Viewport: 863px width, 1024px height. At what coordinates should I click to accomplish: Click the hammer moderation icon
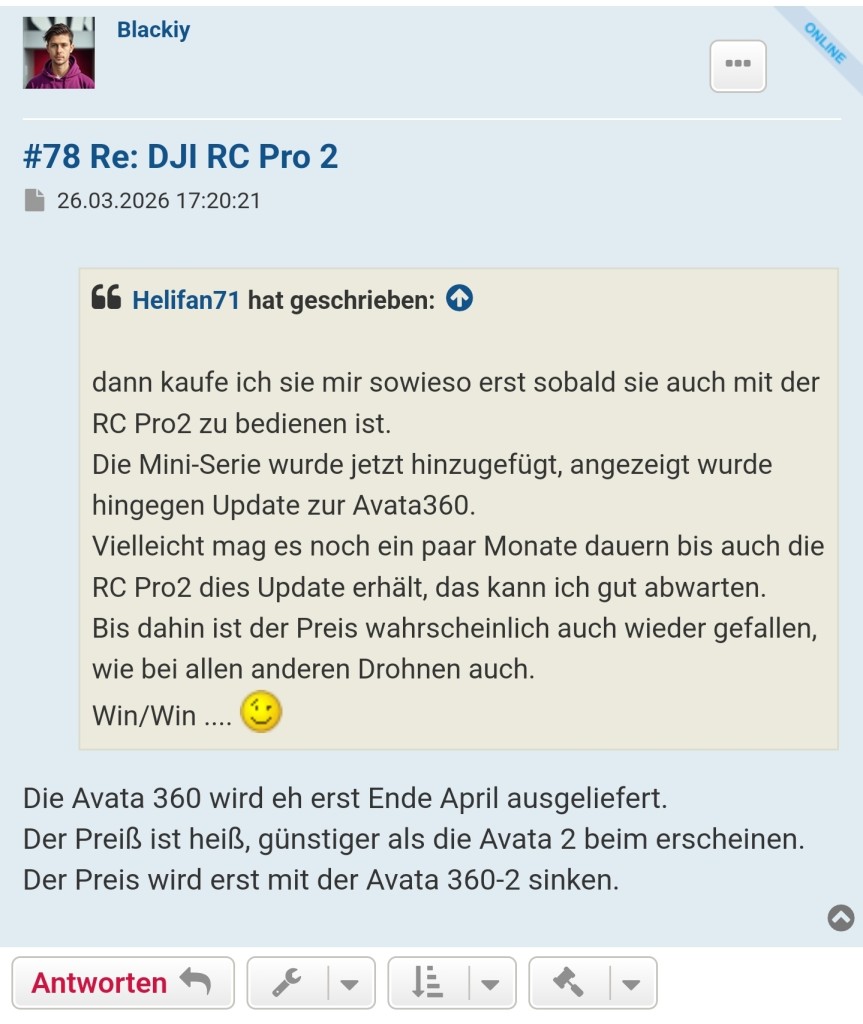tap(571, 983)
